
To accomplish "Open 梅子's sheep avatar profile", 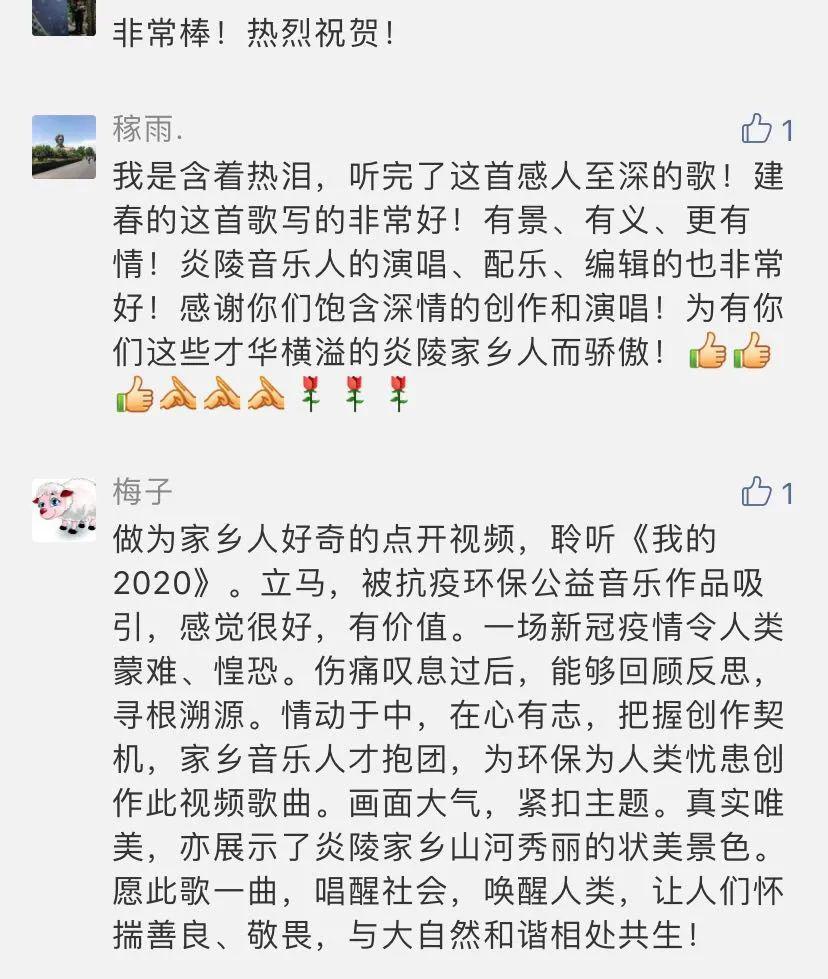I will pyautogui.click(x=63, y=510).
